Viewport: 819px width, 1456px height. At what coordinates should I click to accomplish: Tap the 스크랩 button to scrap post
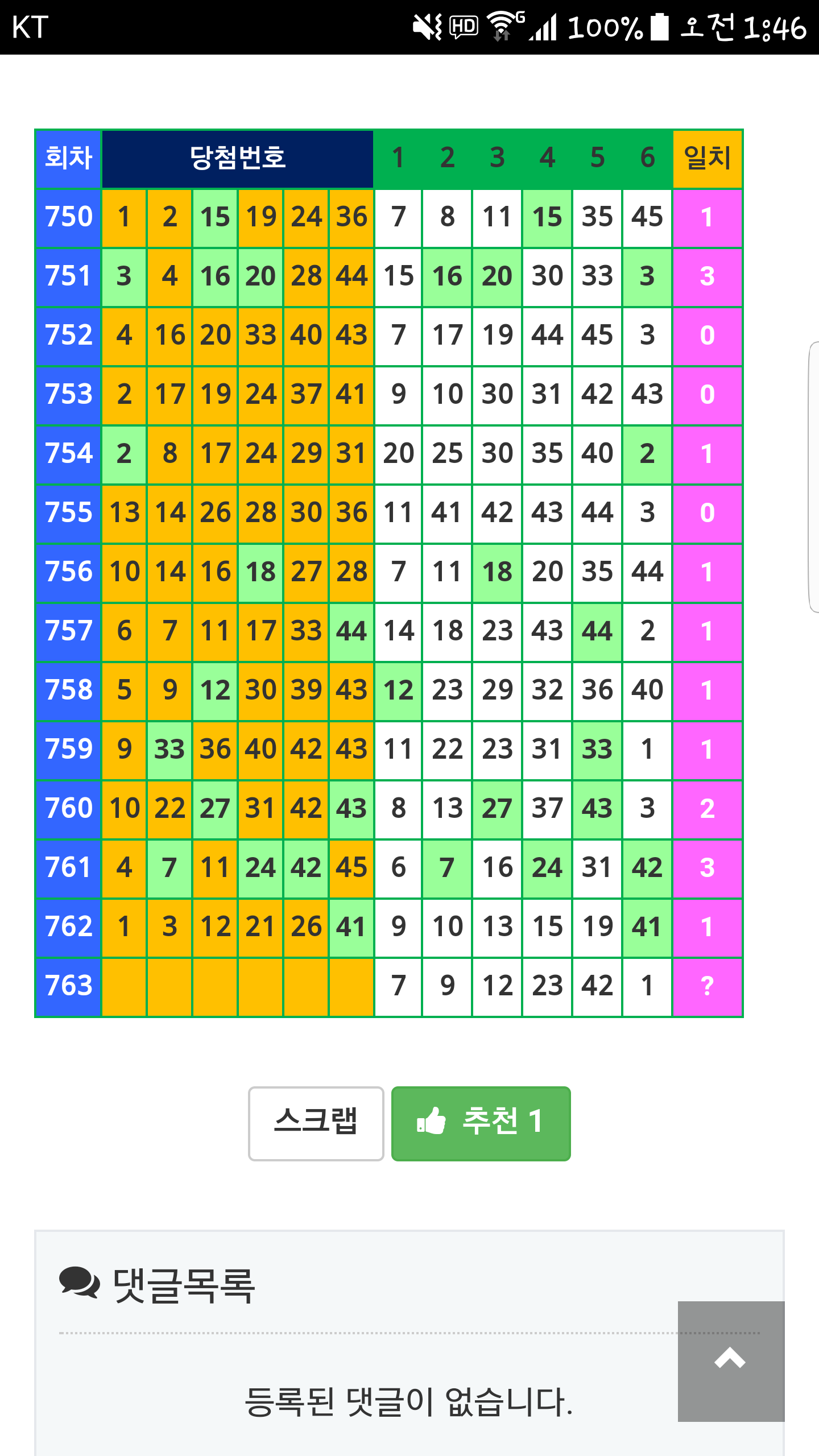click(x=316, y=1123)
